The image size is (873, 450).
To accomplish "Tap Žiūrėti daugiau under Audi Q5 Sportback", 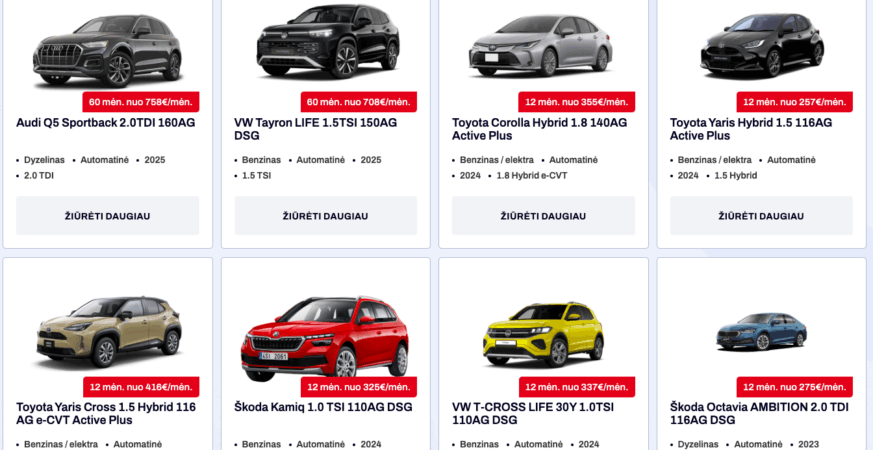I will tap(107, 216).
